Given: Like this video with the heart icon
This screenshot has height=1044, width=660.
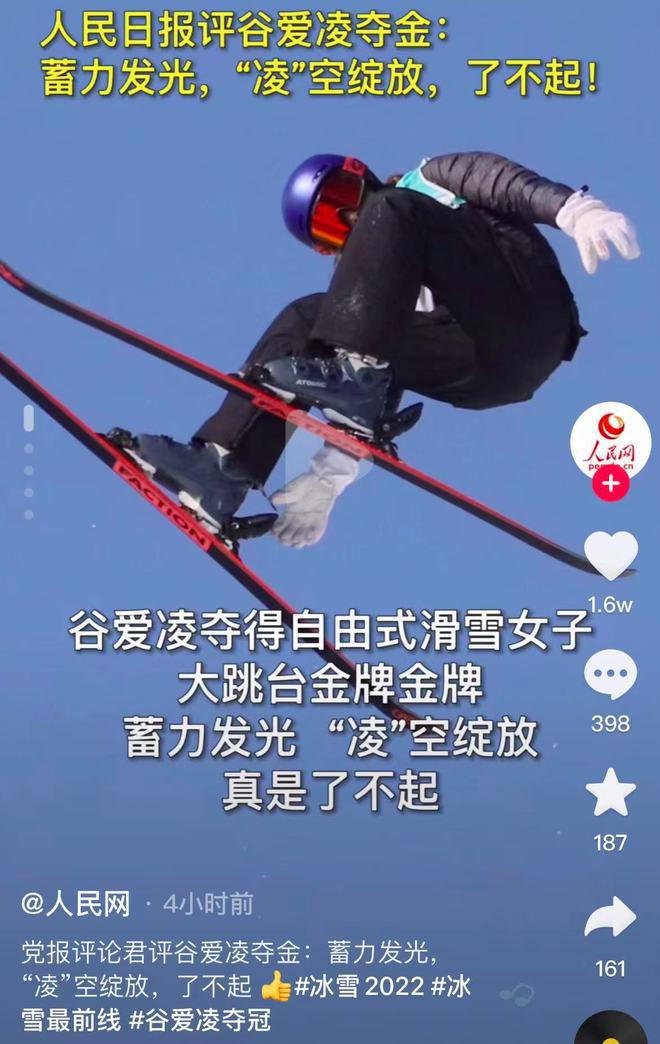Looking at the screenshot, I should tap(610, 556).
